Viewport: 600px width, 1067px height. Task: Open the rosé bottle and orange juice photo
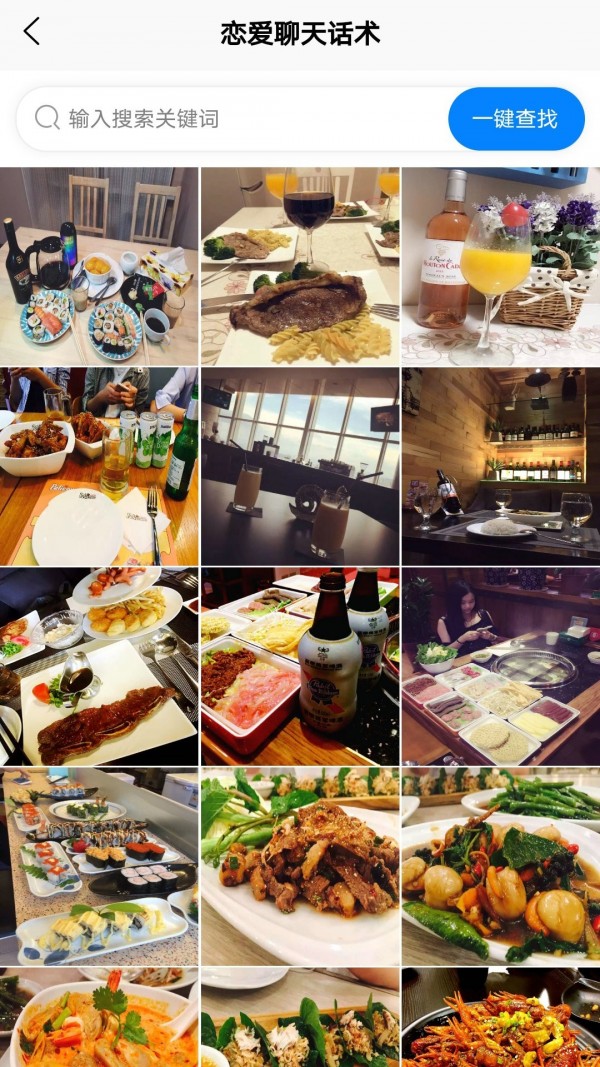[501, 266]
